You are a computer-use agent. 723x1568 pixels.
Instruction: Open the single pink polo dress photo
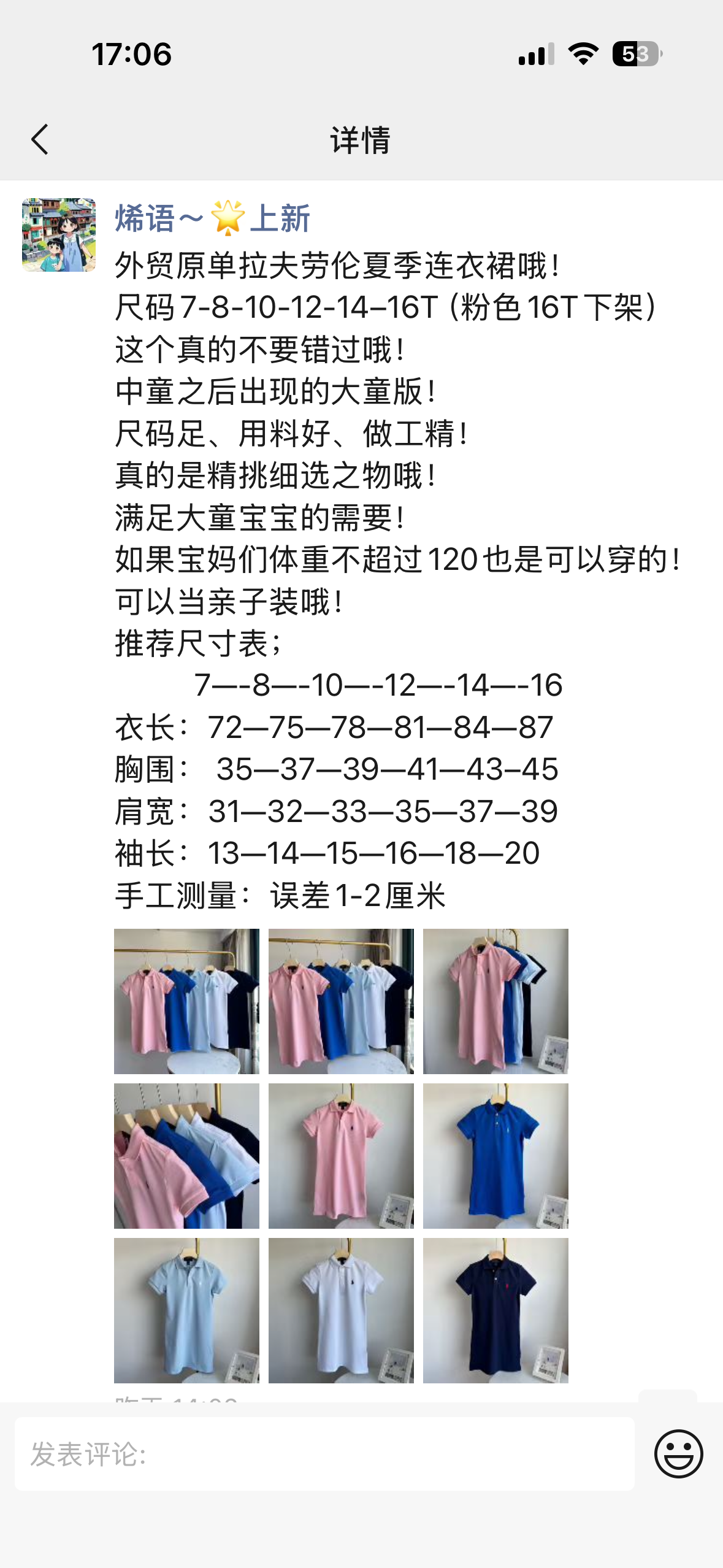point(341,1156)
